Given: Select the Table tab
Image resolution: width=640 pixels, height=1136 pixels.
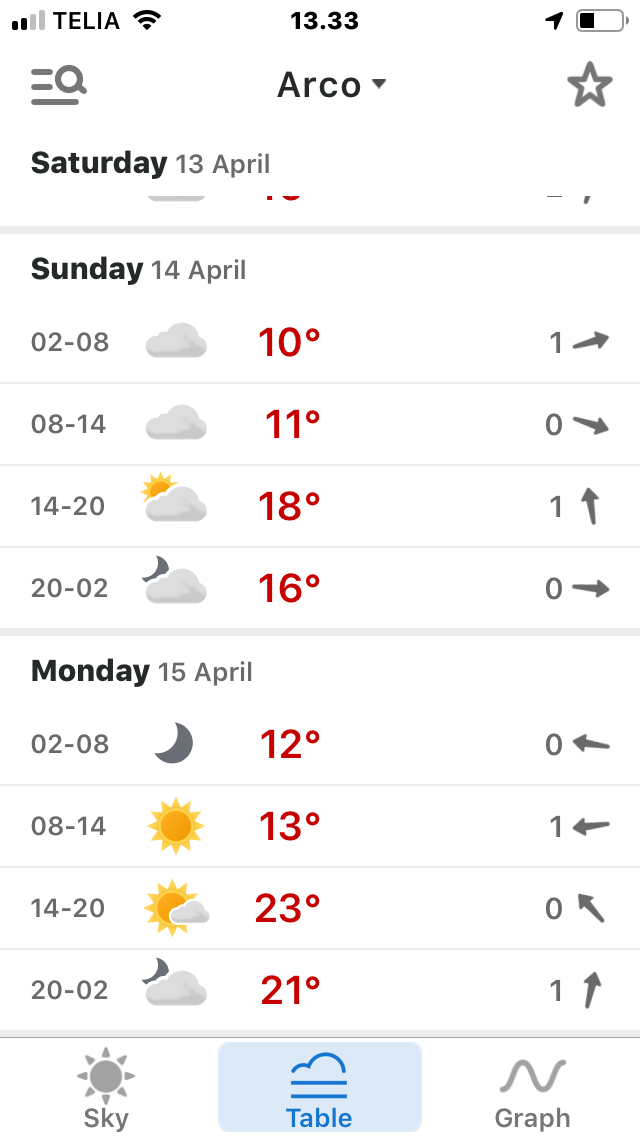Looking at the screenshot, I should [x=320, y=1087].
